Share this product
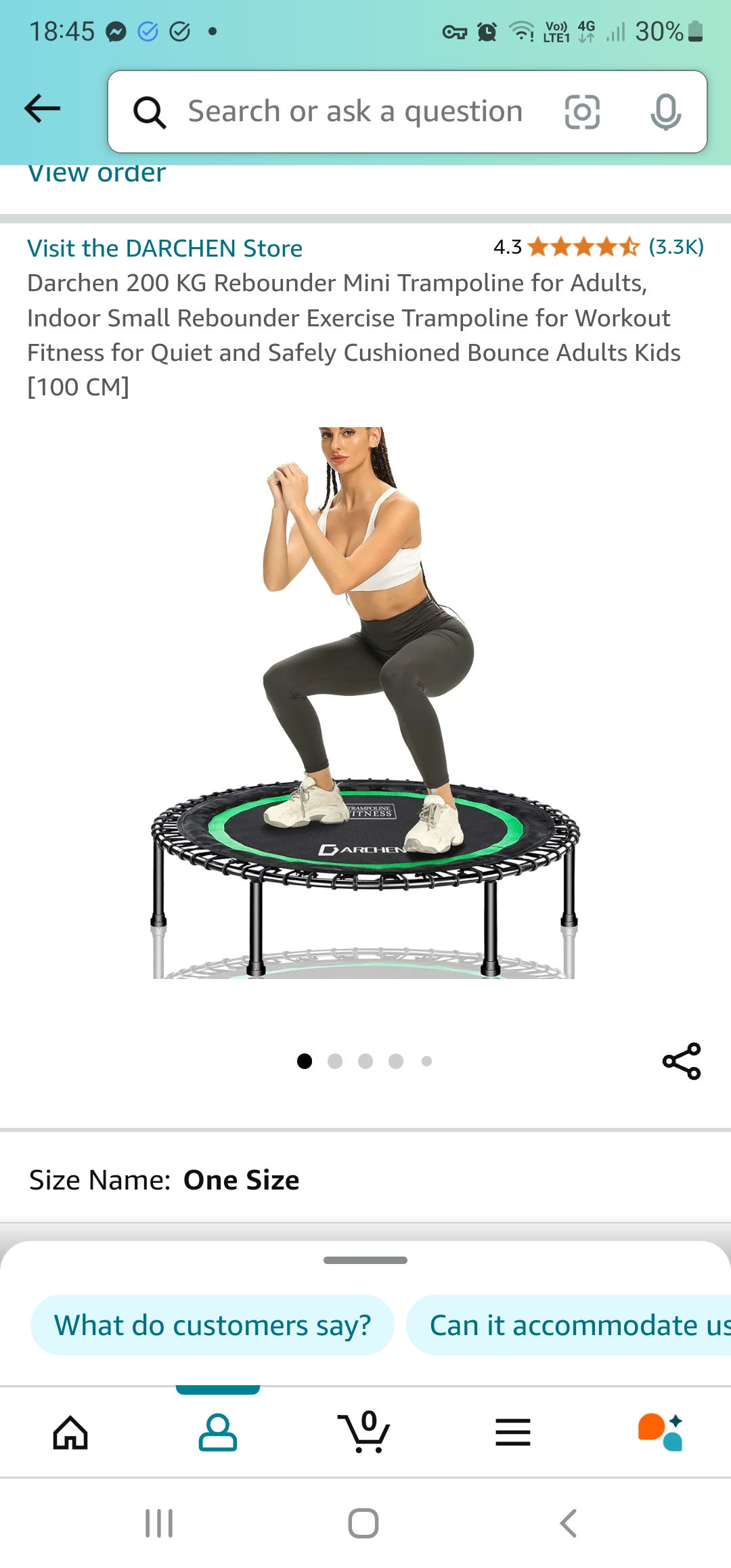Viewport: 731px width, 1568px height. [681, 1061]
